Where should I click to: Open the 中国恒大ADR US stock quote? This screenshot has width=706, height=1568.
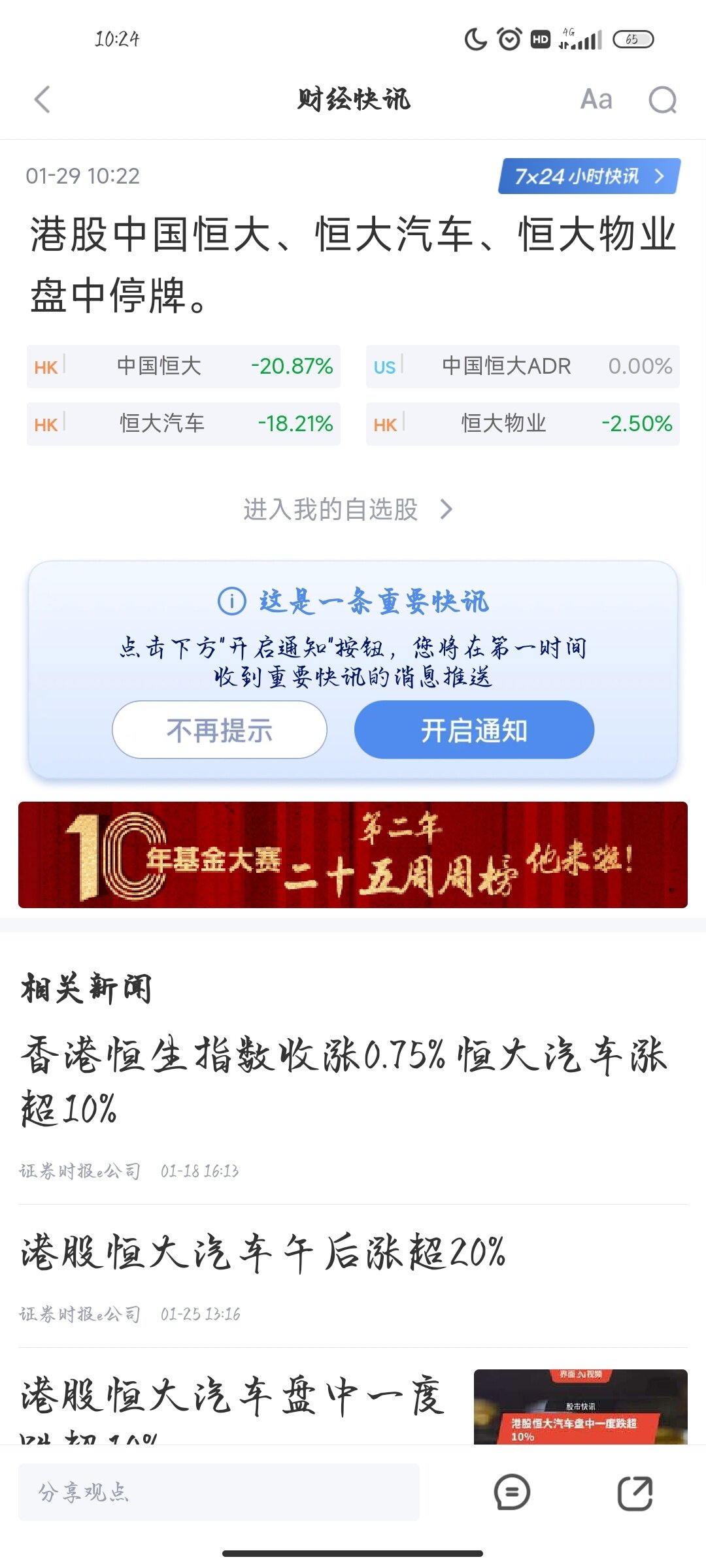522,367
